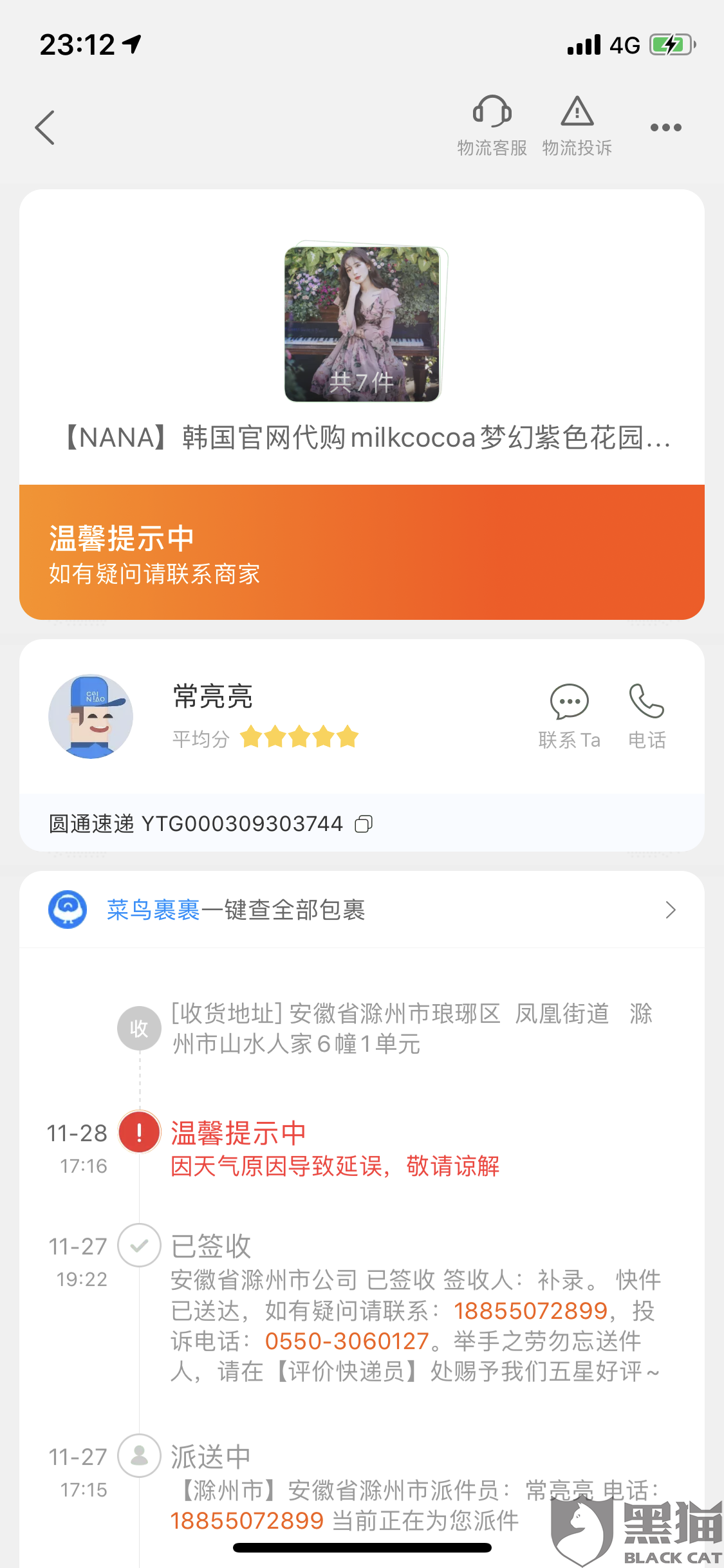
Task: Call 18855072899 in the 派送中 entry
Action: coord(246,1520)
